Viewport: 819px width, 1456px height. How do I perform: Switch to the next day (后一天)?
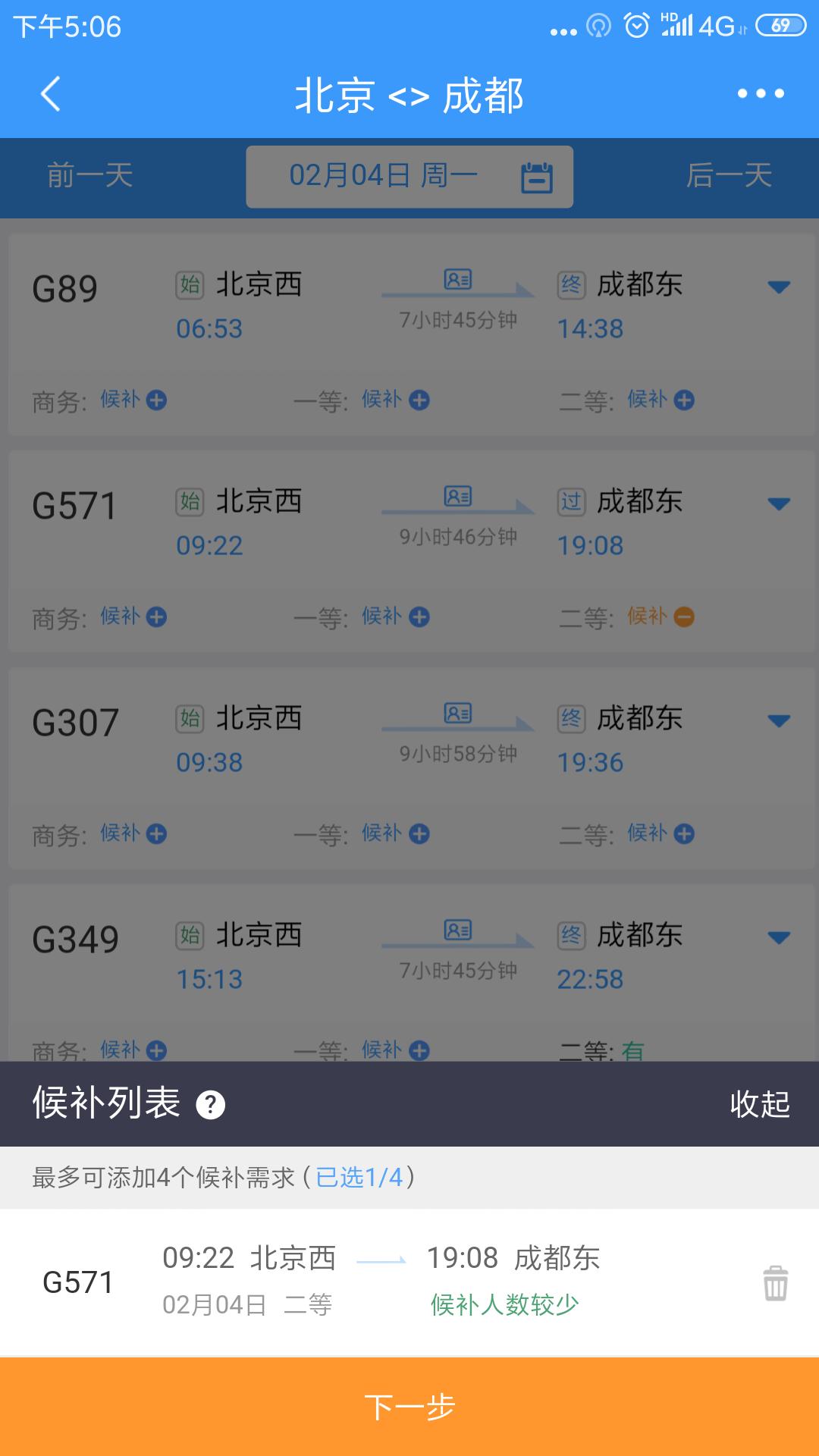click(730, 175)
